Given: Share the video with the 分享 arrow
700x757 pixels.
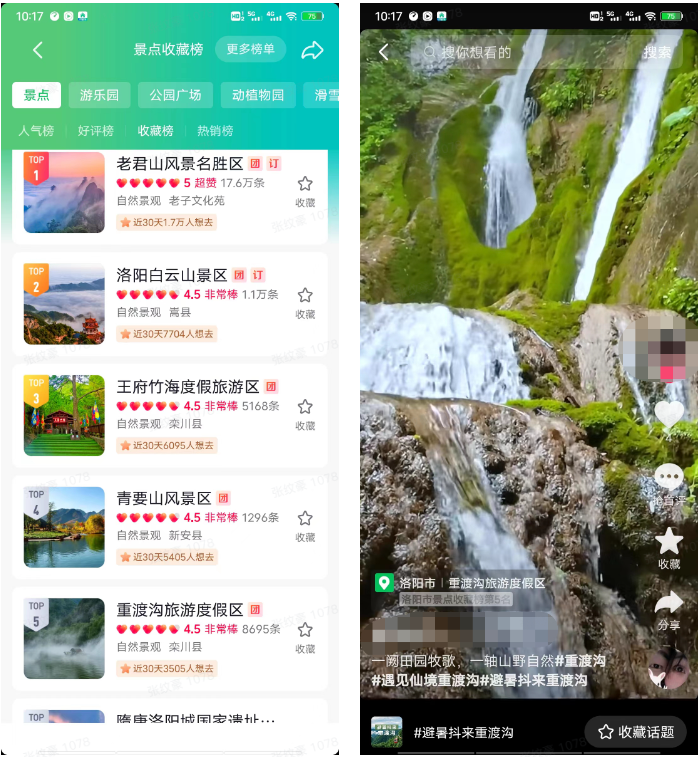Looking at the screenshot, I should tap(669, 608).
